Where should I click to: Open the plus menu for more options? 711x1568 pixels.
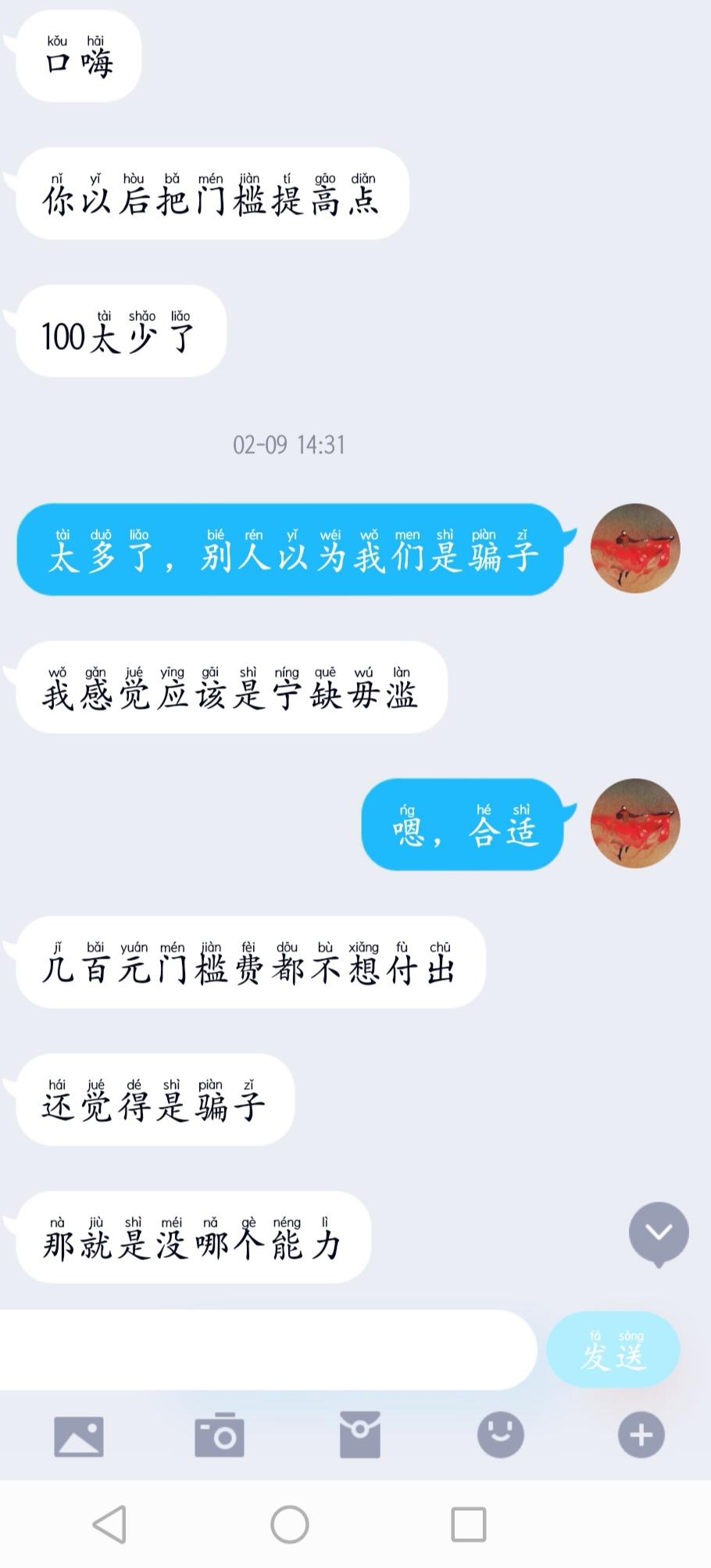641,1434
